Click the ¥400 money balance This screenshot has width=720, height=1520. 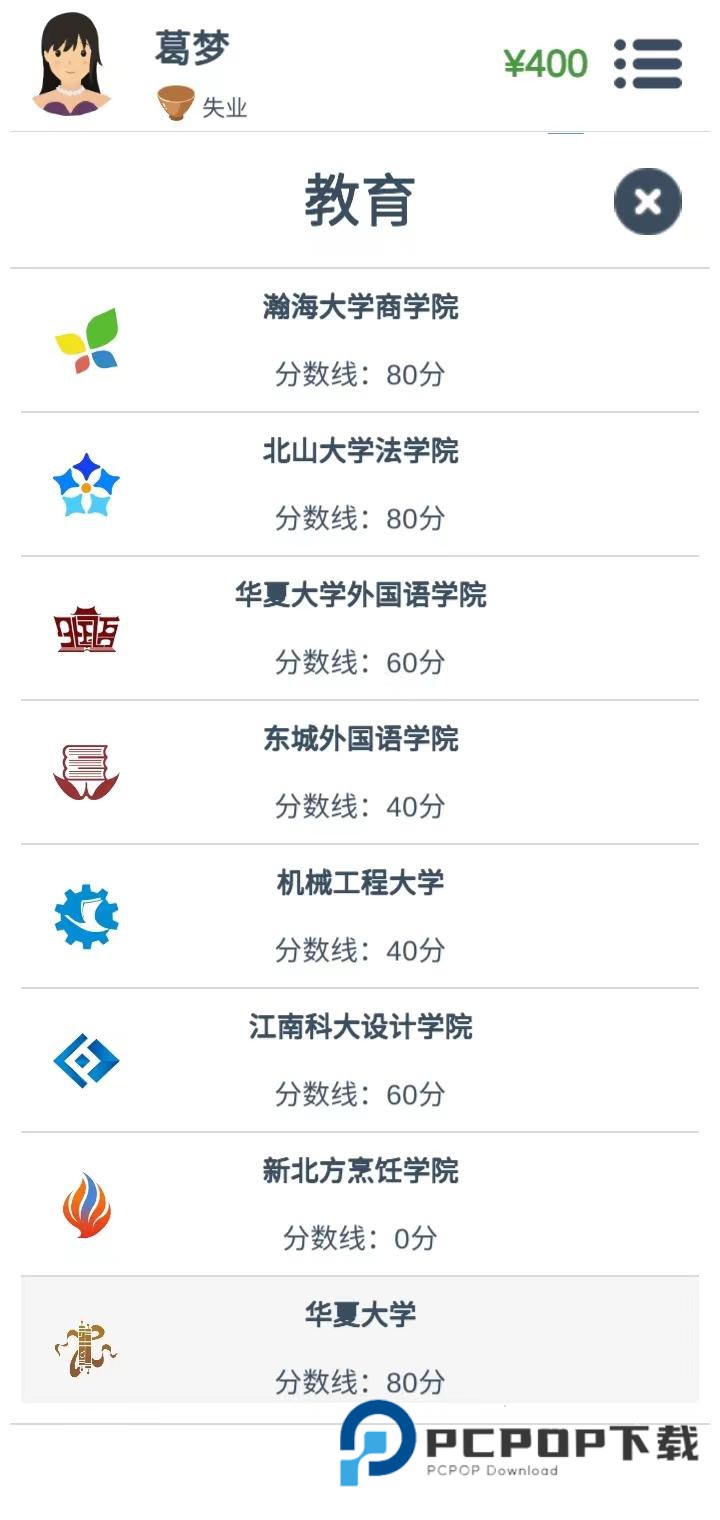[546, 62]
